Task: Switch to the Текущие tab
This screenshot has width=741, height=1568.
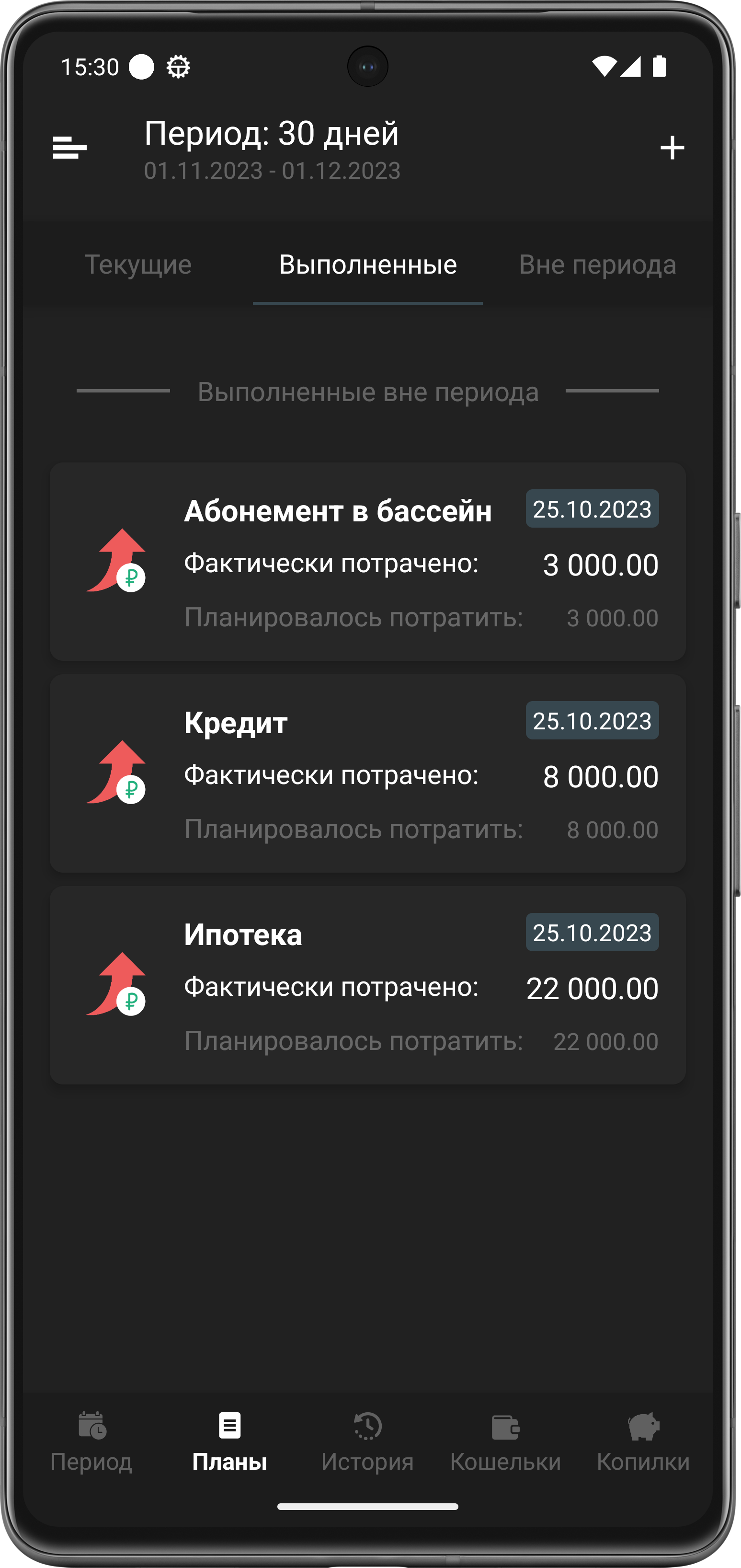Action: (138, 265)
